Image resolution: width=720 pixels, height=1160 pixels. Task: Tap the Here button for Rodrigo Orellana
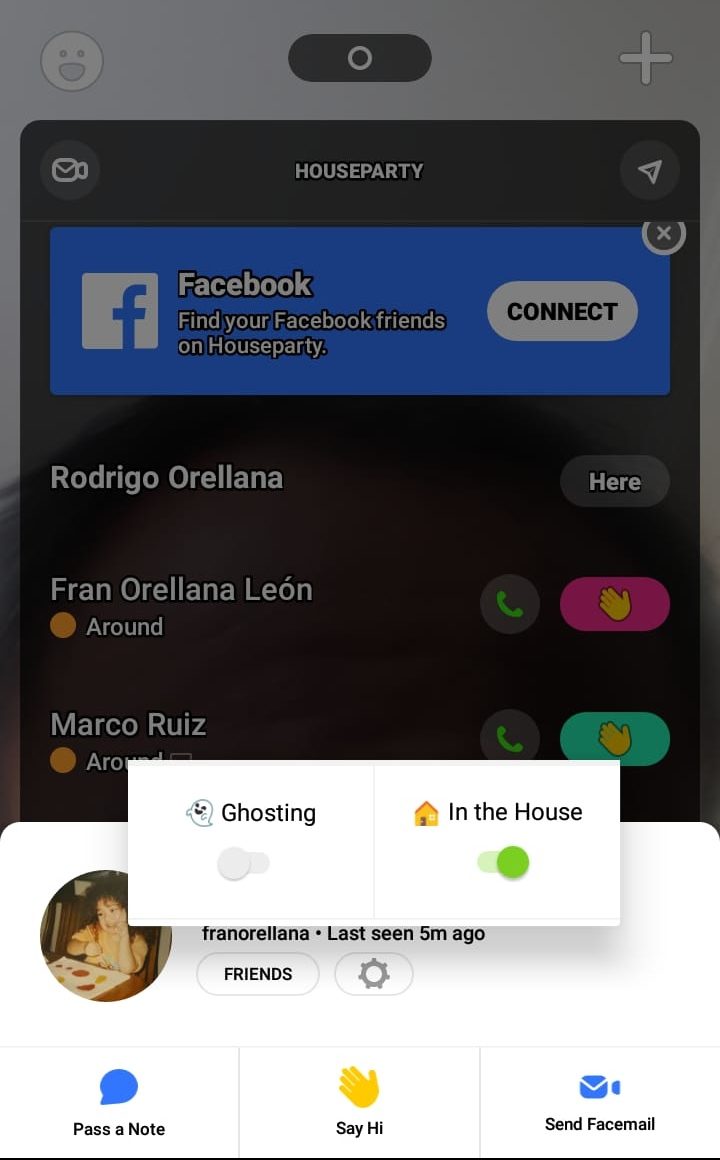click(614, 482)
